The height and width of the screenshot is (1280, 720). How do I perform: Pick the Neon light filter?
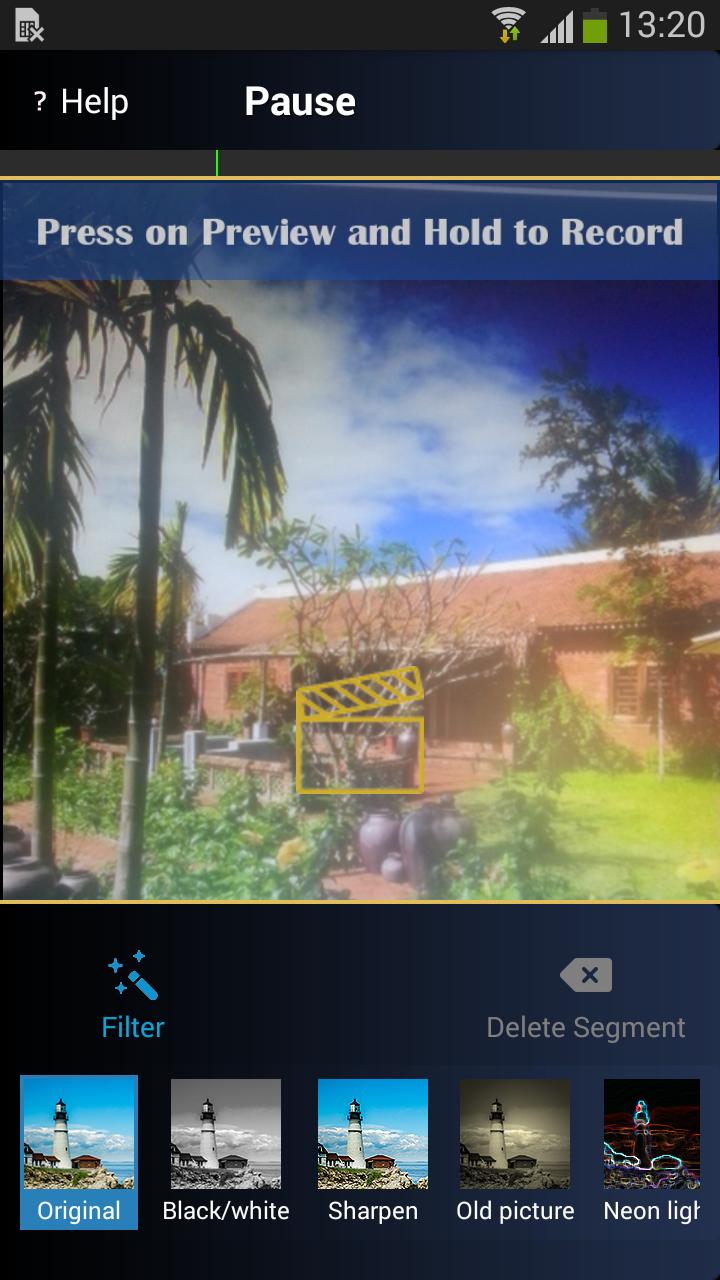652,1150
